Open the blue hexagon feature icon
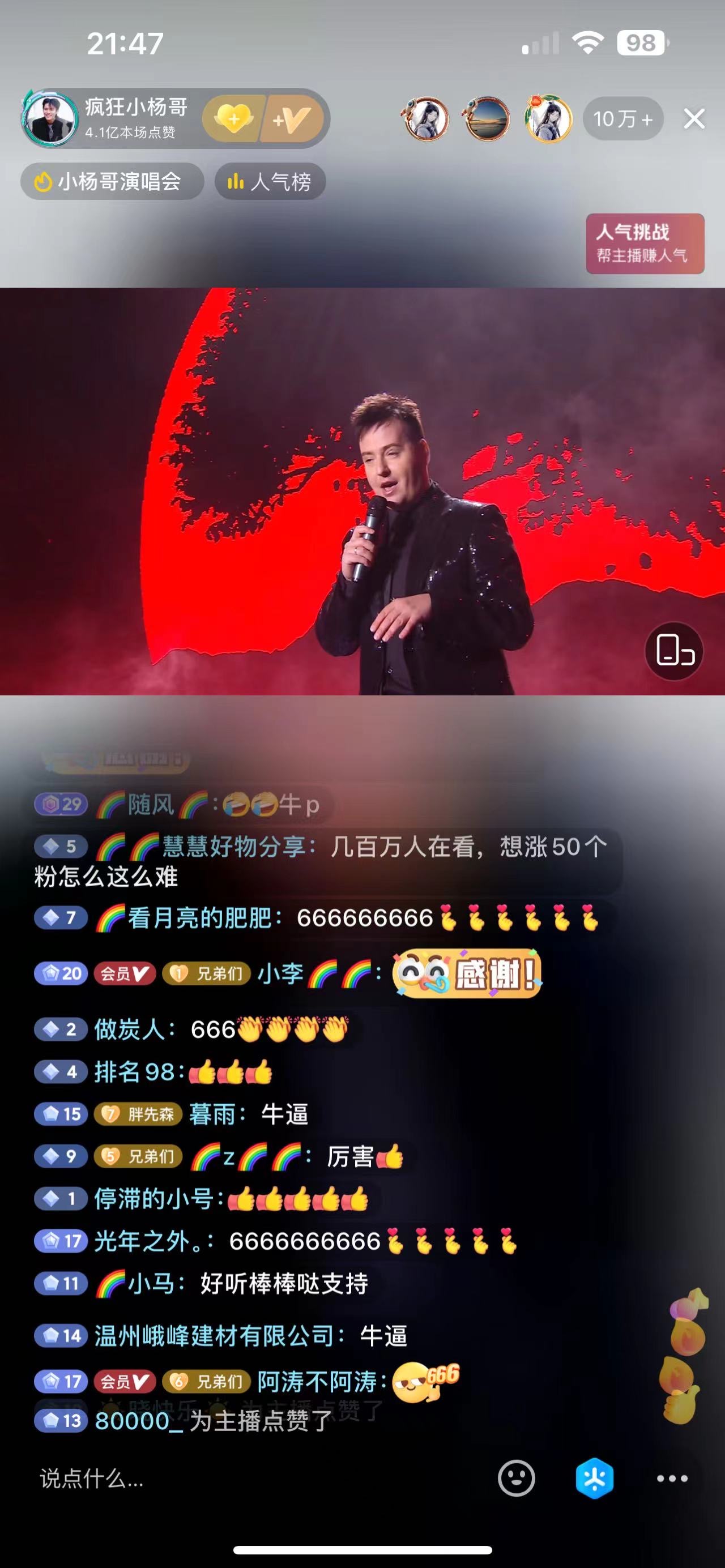This screenshot has height=1568, width=725. [x=594, y=1479]
